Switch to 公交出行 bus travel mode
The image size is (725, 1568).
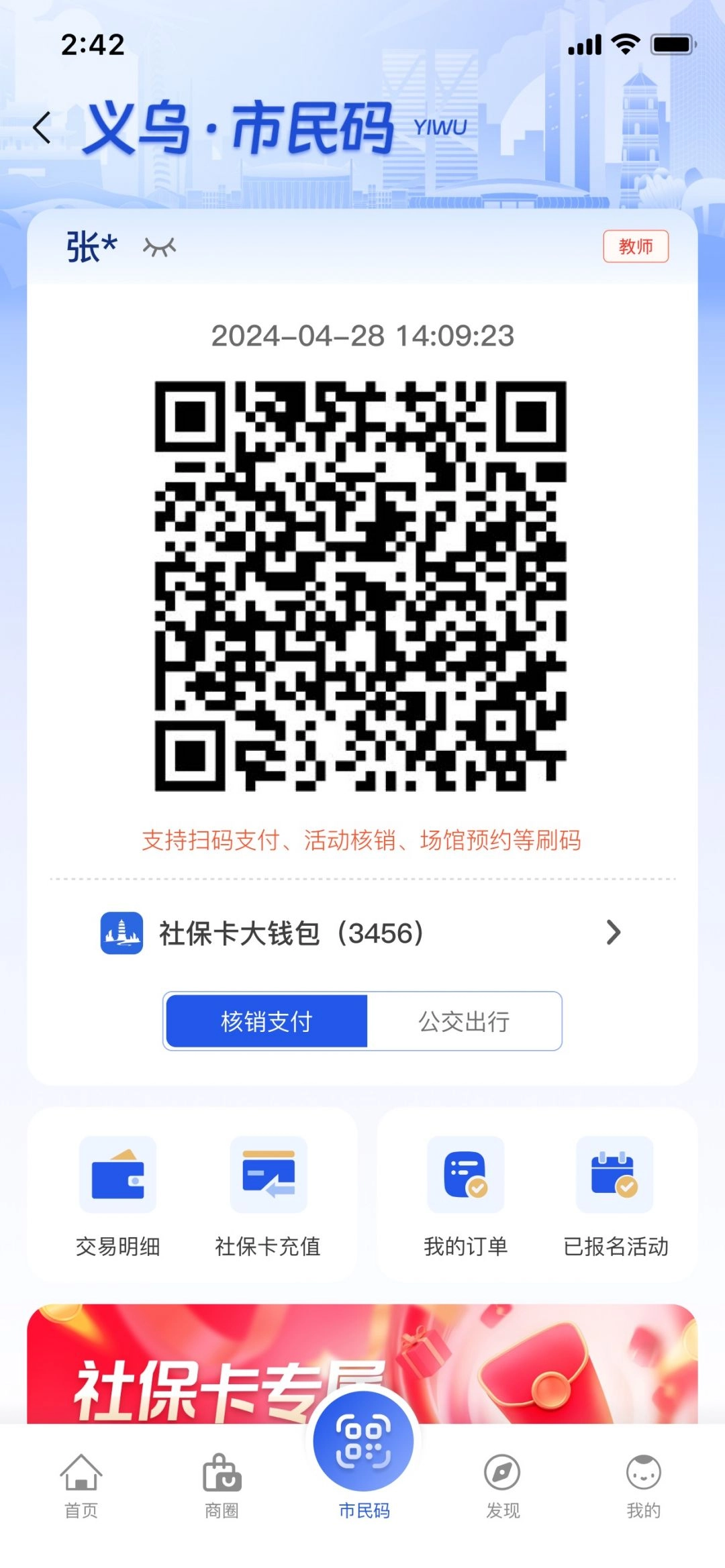tap(464, 1021)
